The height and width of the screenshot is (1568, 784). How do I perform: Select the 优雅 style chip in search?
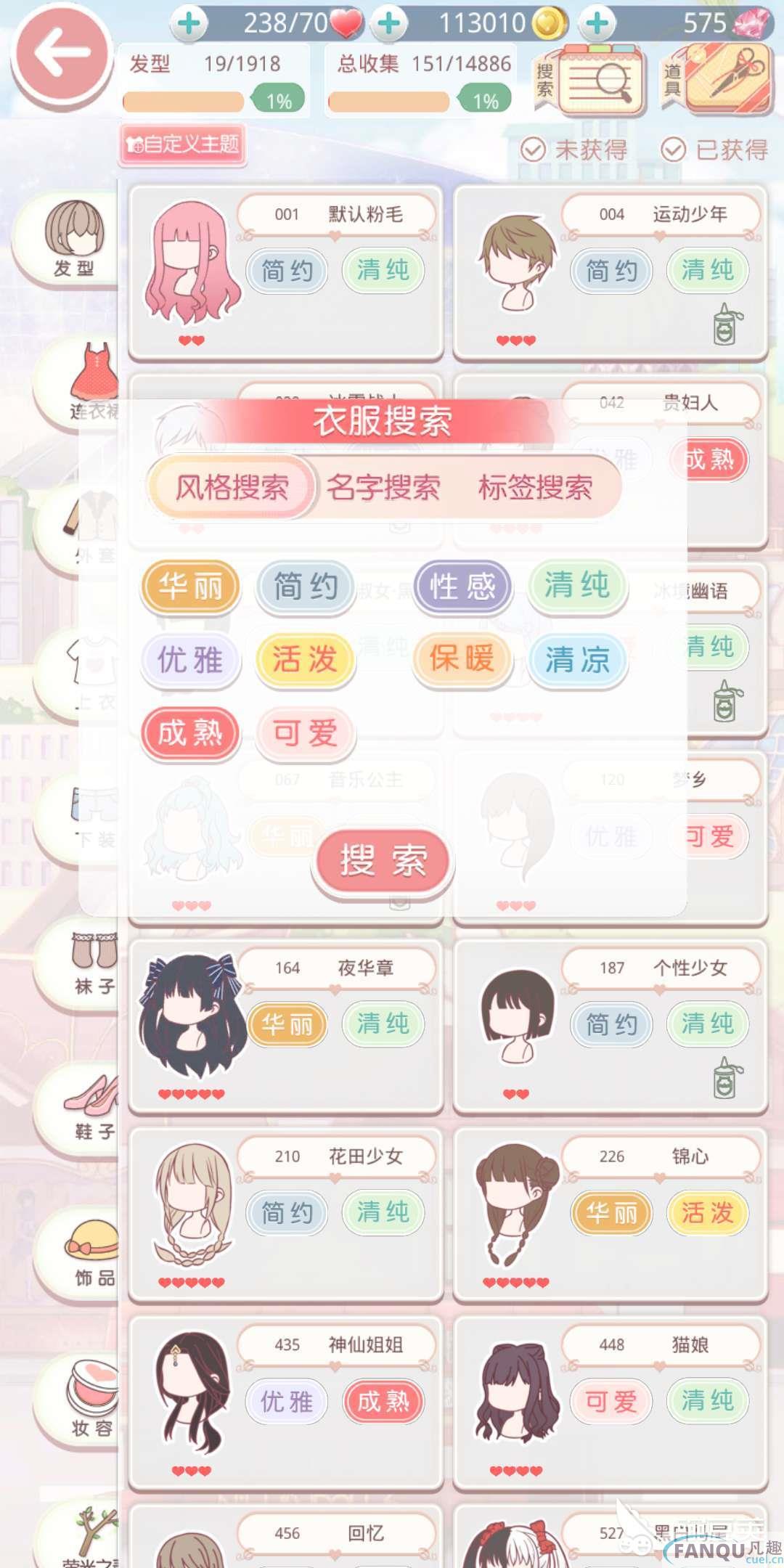click(190, 660)
